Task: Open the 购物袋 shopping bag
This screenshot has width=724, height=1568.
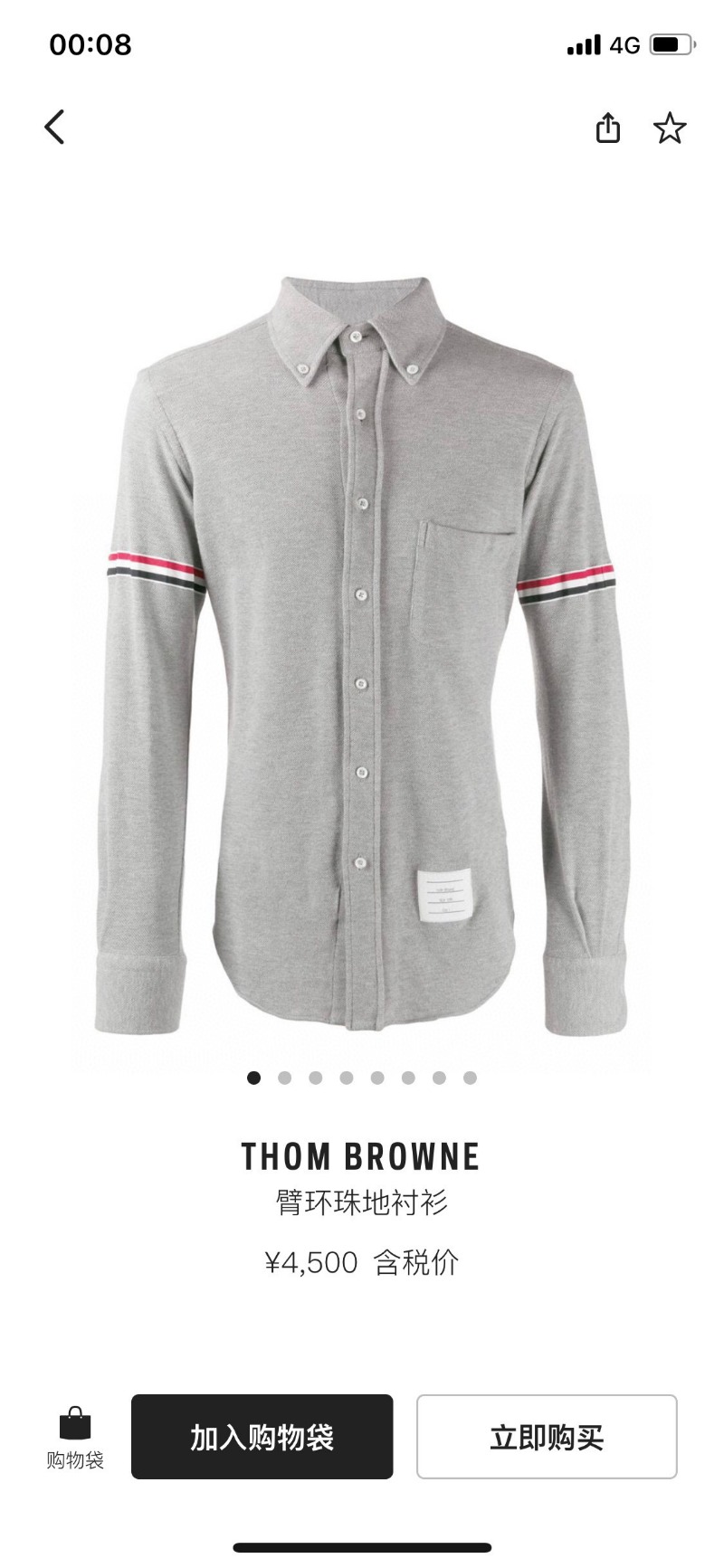Action: [75, 1437]
